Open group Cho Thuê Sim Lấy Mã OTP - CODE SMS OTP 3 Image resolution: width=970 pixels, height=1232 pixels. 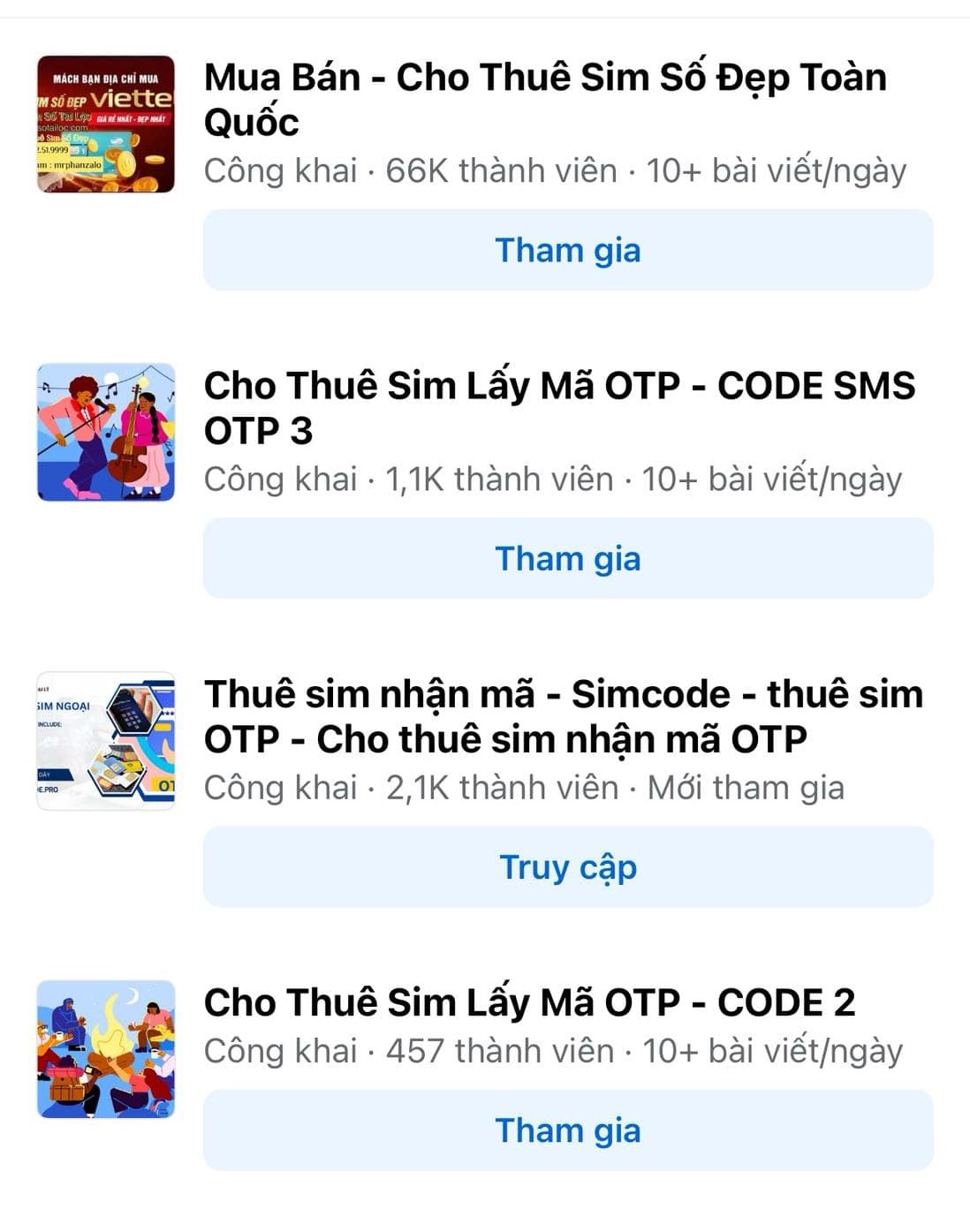pyautogui.click(x=558, y=407)
